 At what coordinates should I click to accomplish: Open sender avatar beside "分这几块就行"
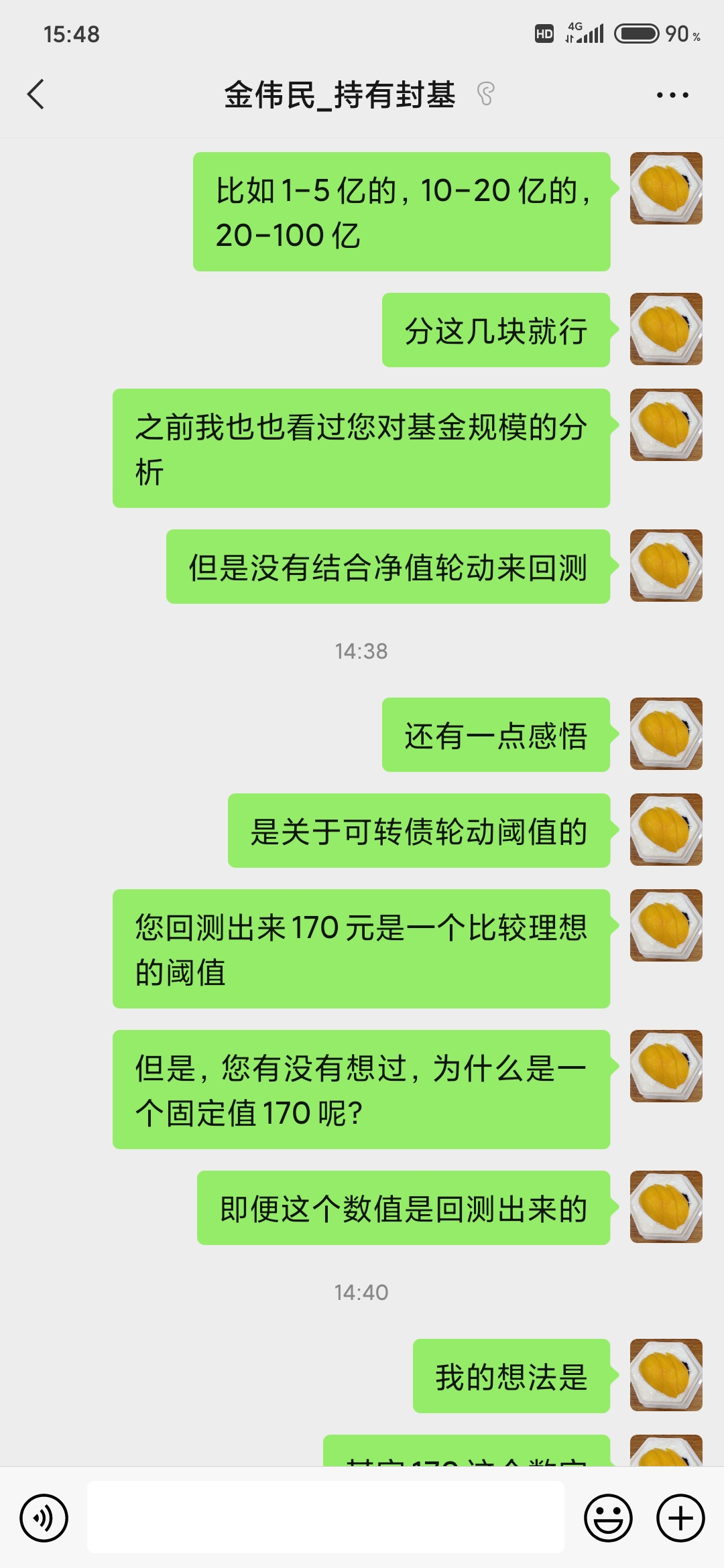coord(666,329)
